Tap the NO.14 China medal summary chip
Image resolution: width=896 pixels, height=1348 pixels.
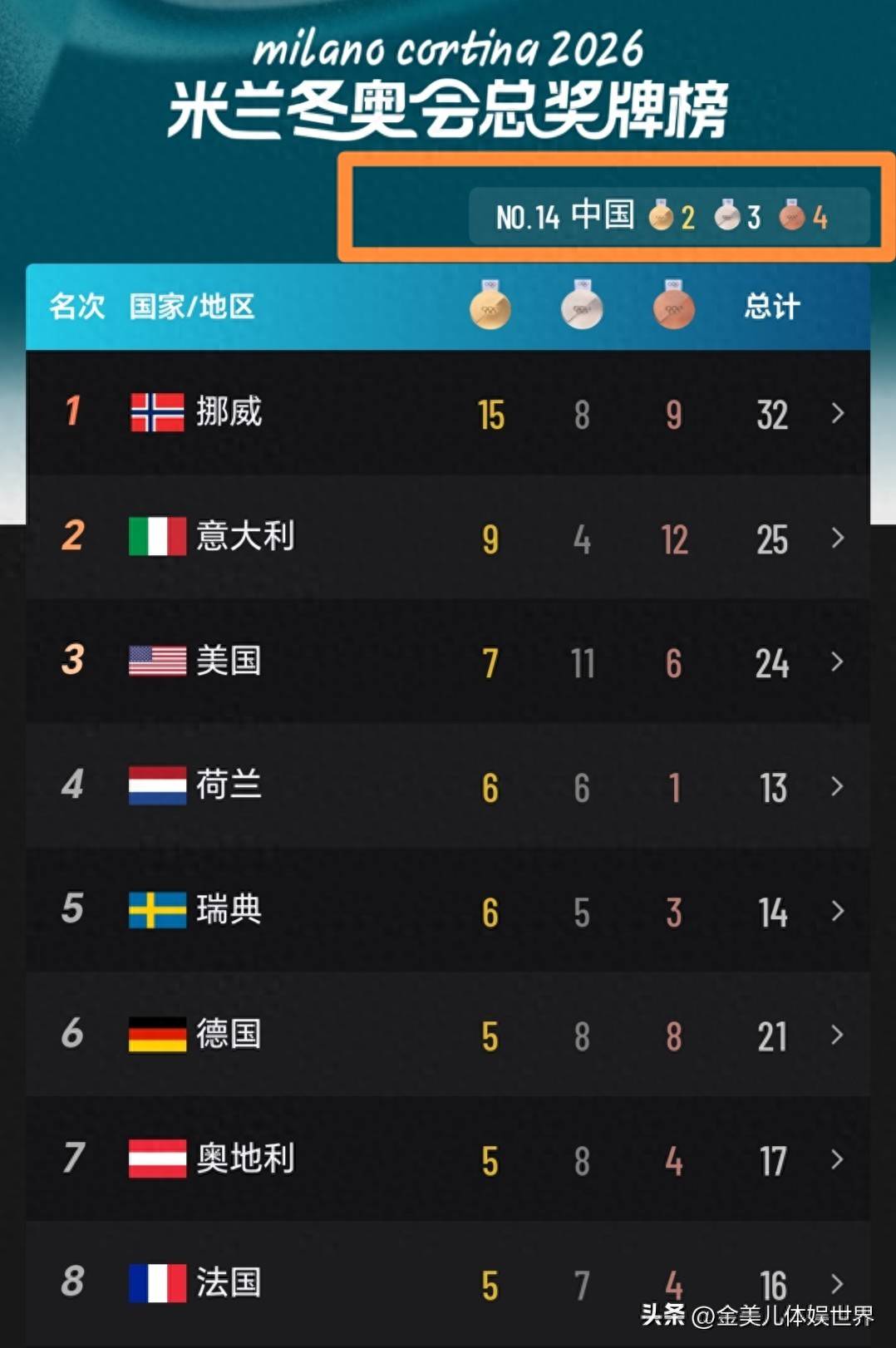click(669, 216)
